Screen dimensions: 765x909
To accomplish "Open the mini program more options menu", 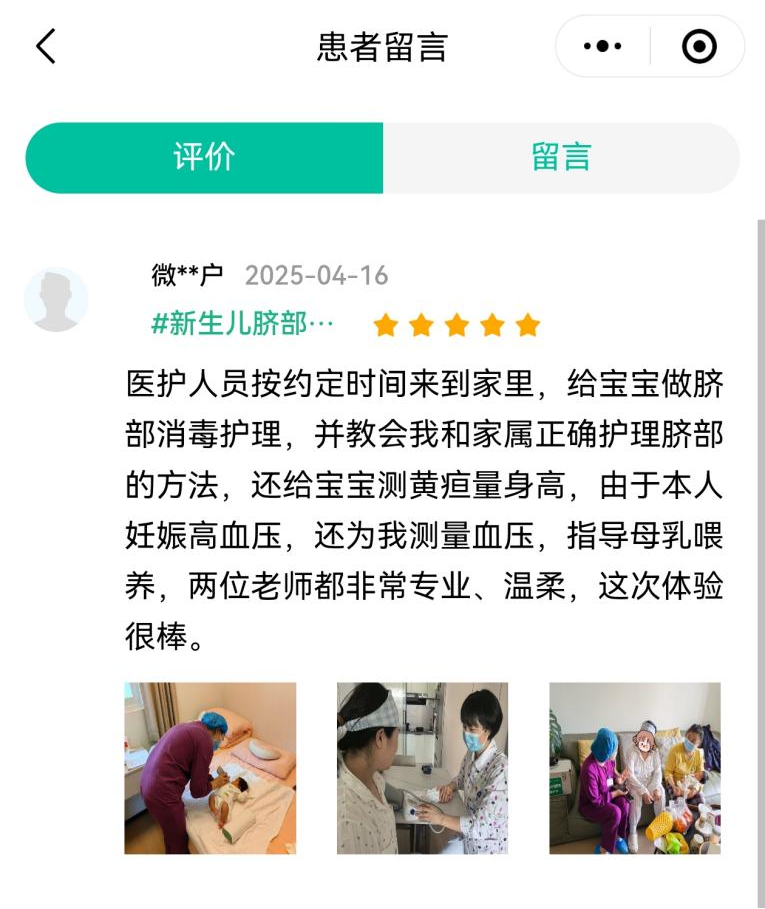I will 602,46.
